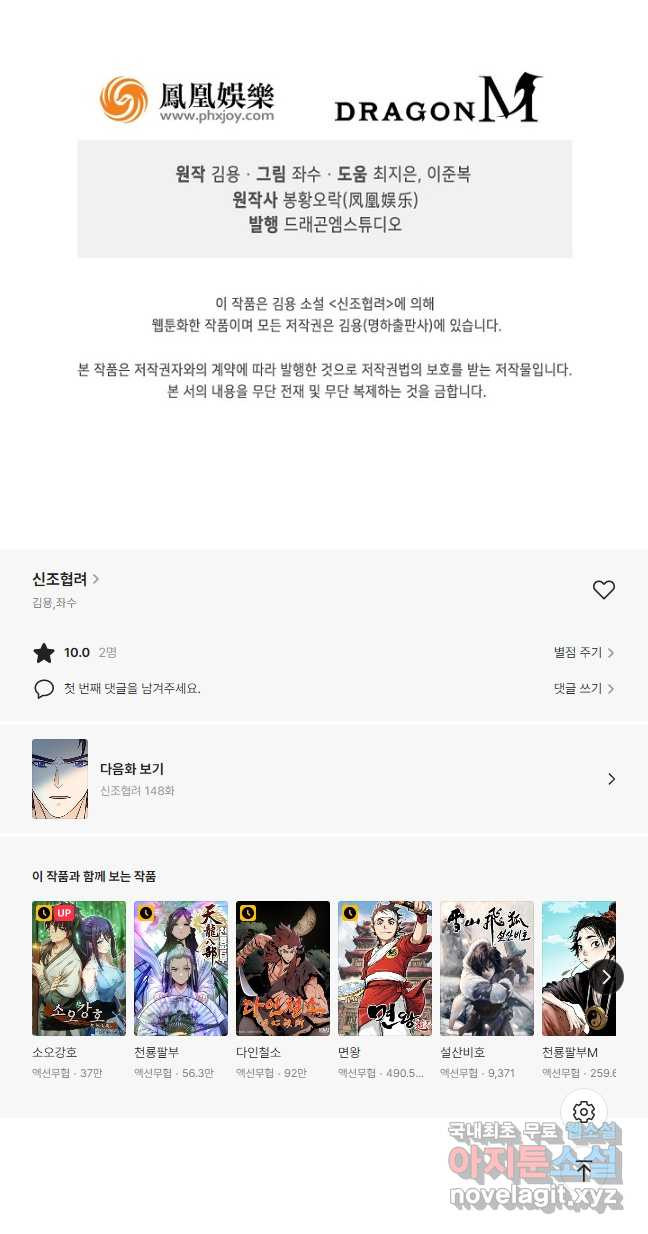
Task: Open the 면왕 webtoon card
Action: tap(385, 968)
